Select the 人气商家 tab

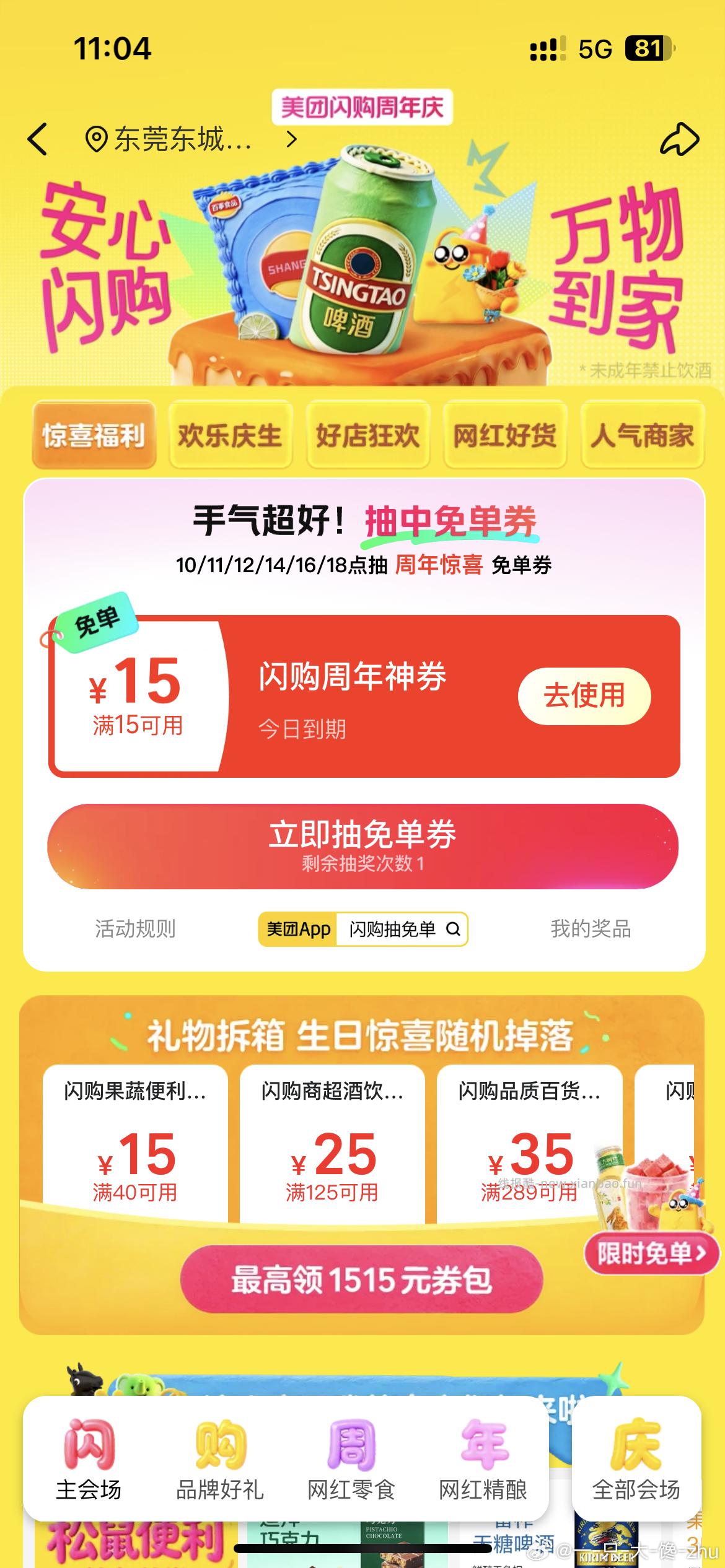pos(641,435)
